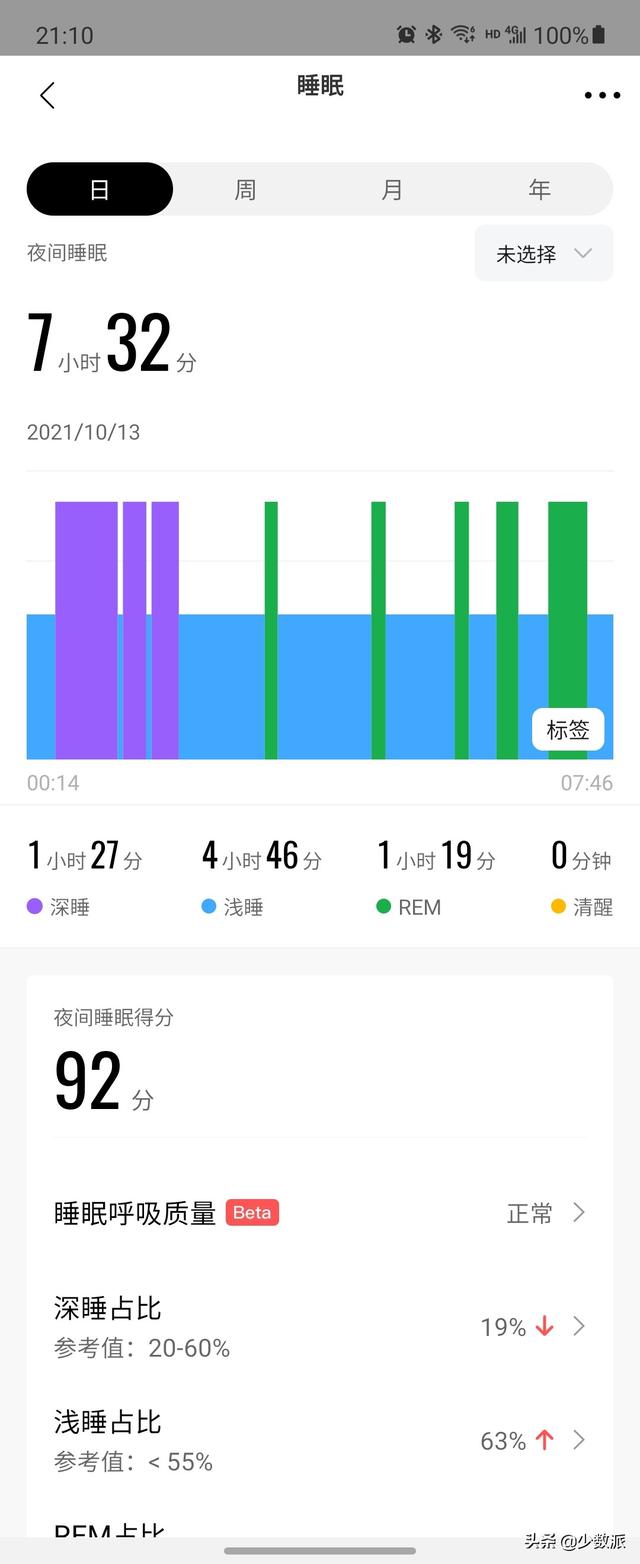640x1564 pixels.
Task: Open the three-dot overflow menu
Action: [602, 95]
